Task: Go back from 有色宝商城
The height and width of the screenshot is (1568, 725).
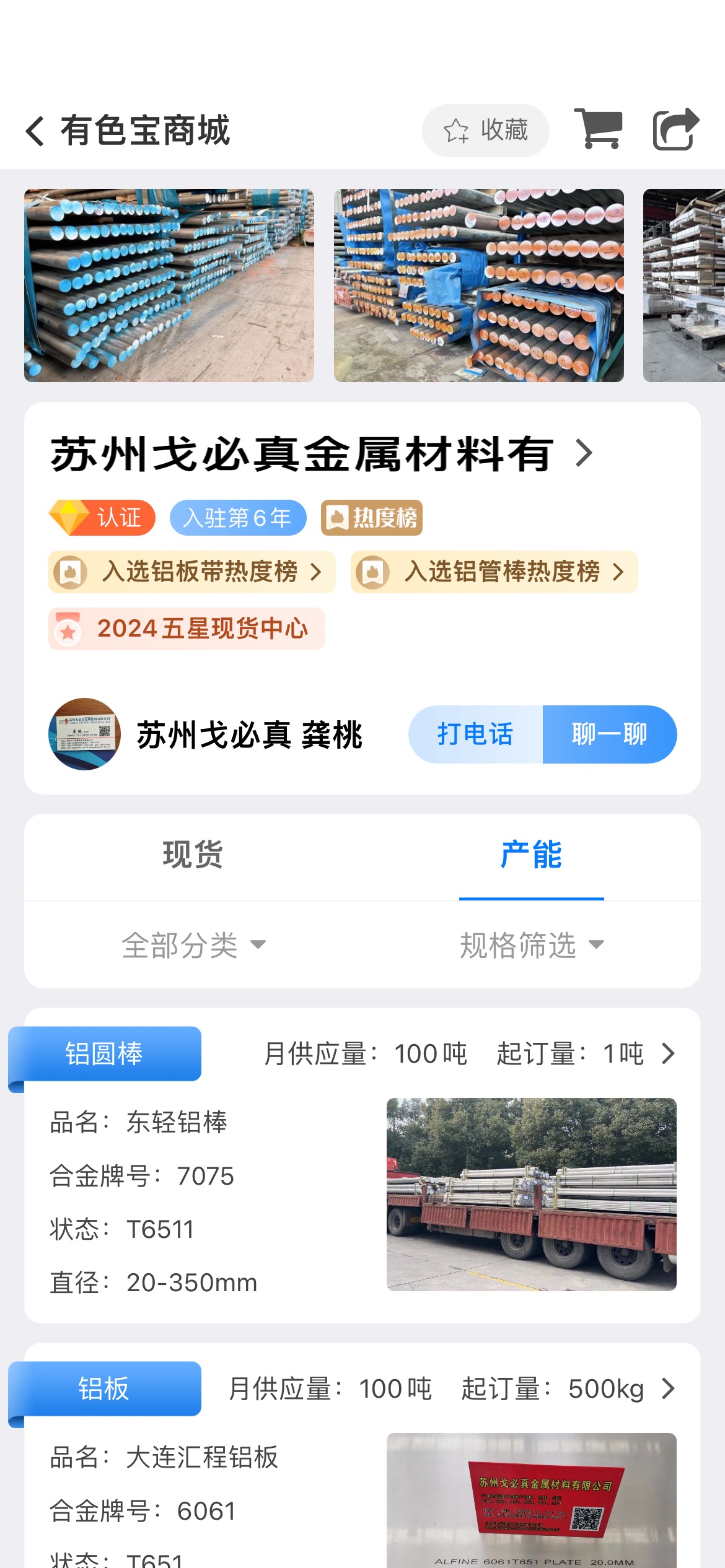Action: point(35,131)
